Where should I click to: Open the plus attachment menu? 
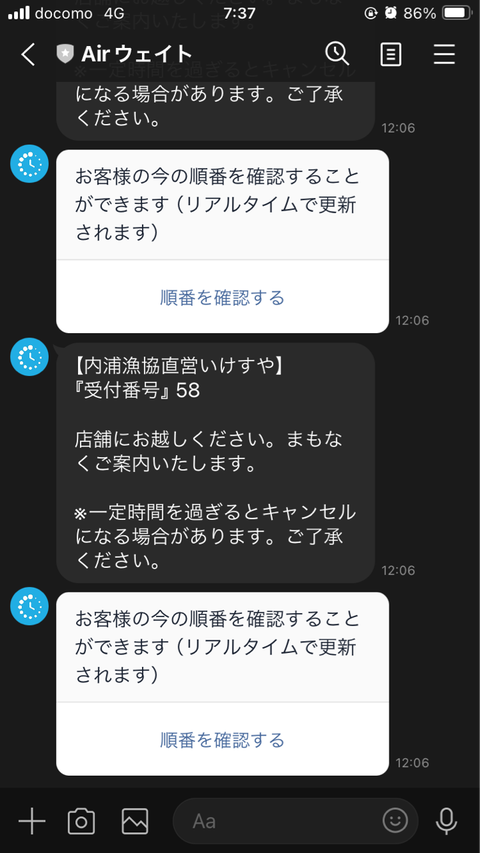[32, 820]
